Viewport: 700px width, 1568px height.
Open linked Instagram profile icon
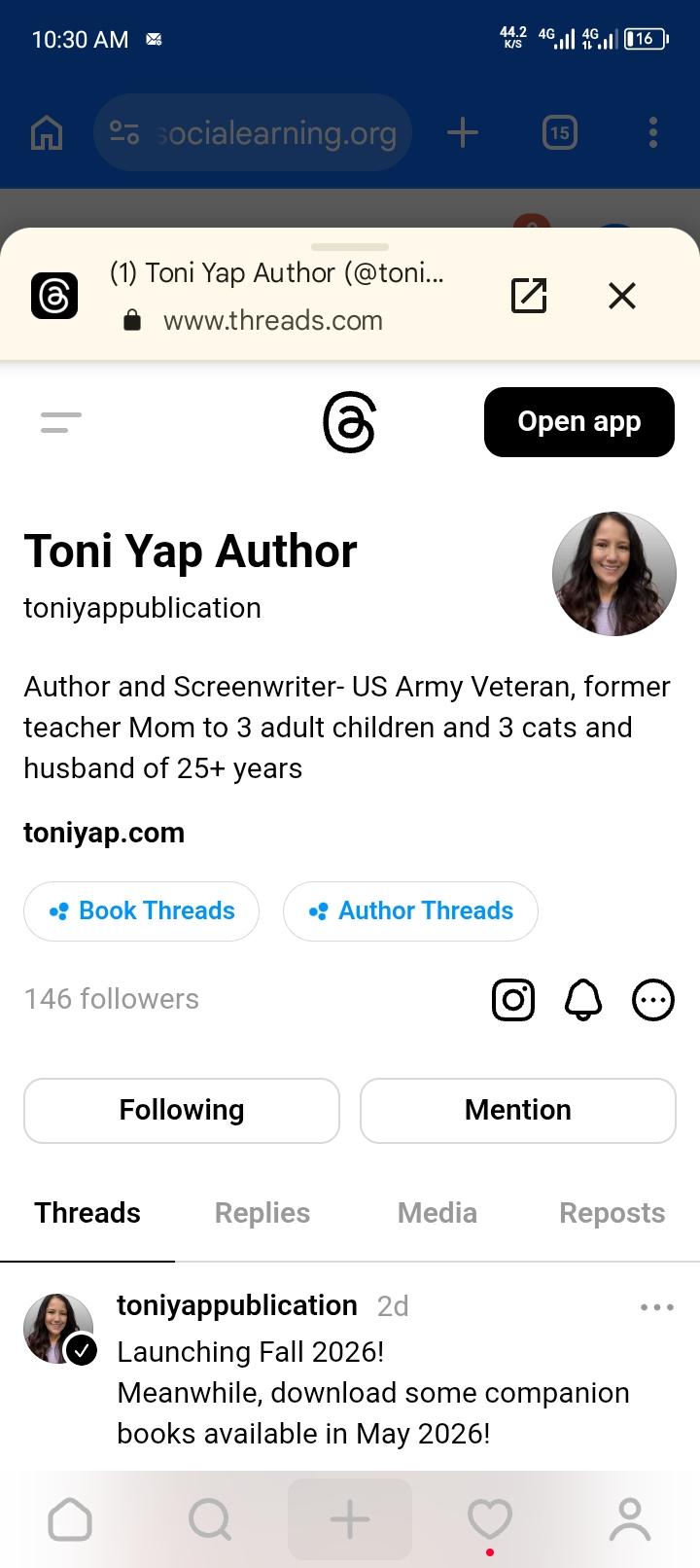(x=513, y=1000)
